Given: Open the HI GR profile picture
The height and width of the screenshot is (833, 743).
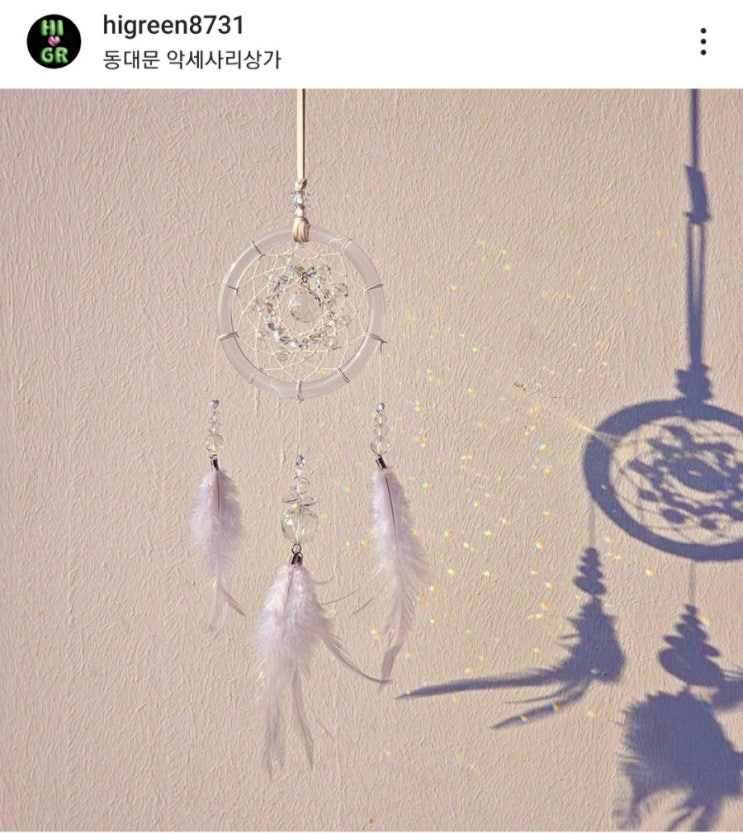Looking at the screenshot, I should click(x=54, y=41).
